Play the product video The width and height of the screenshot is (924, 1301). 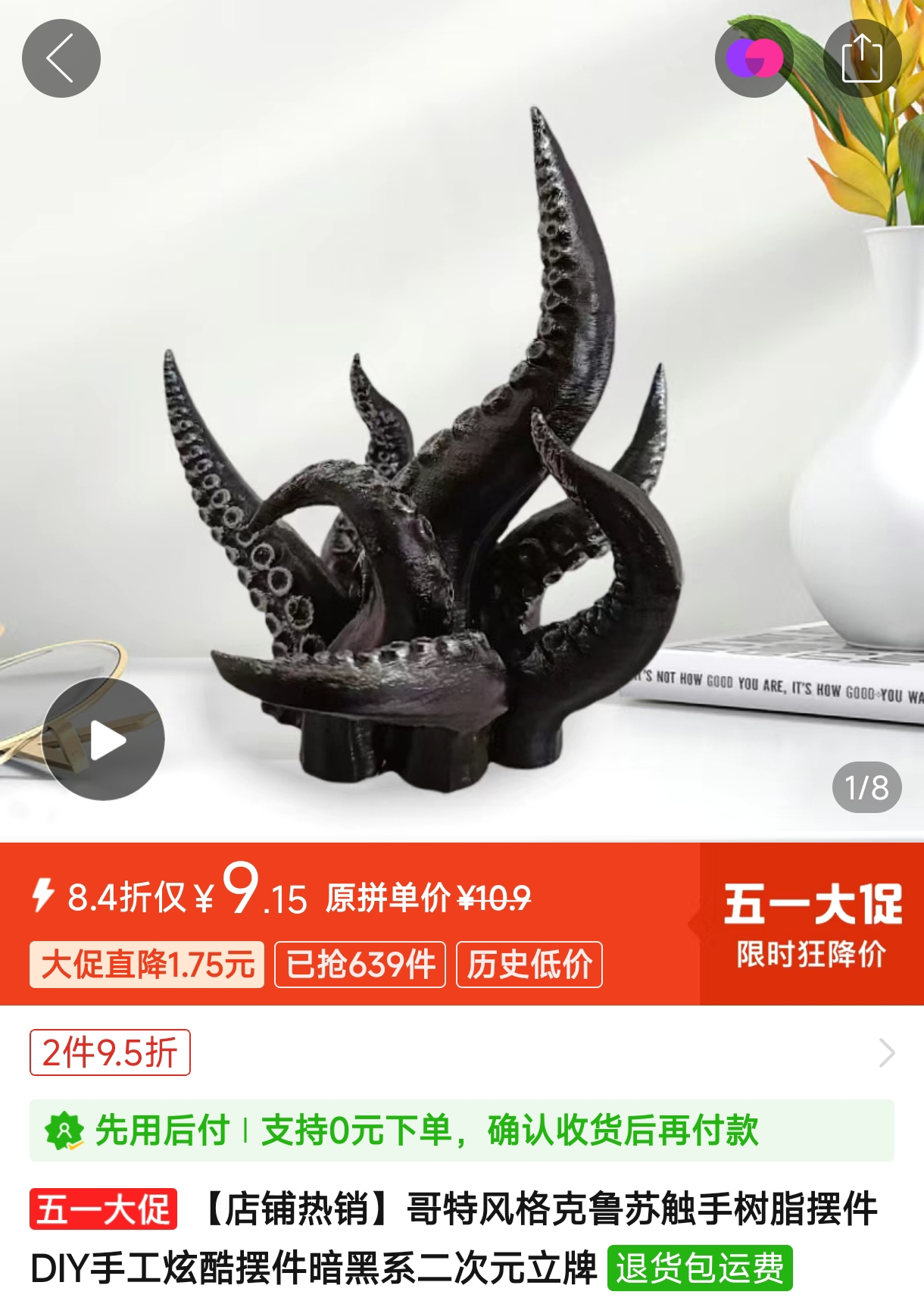pos(104,740)
